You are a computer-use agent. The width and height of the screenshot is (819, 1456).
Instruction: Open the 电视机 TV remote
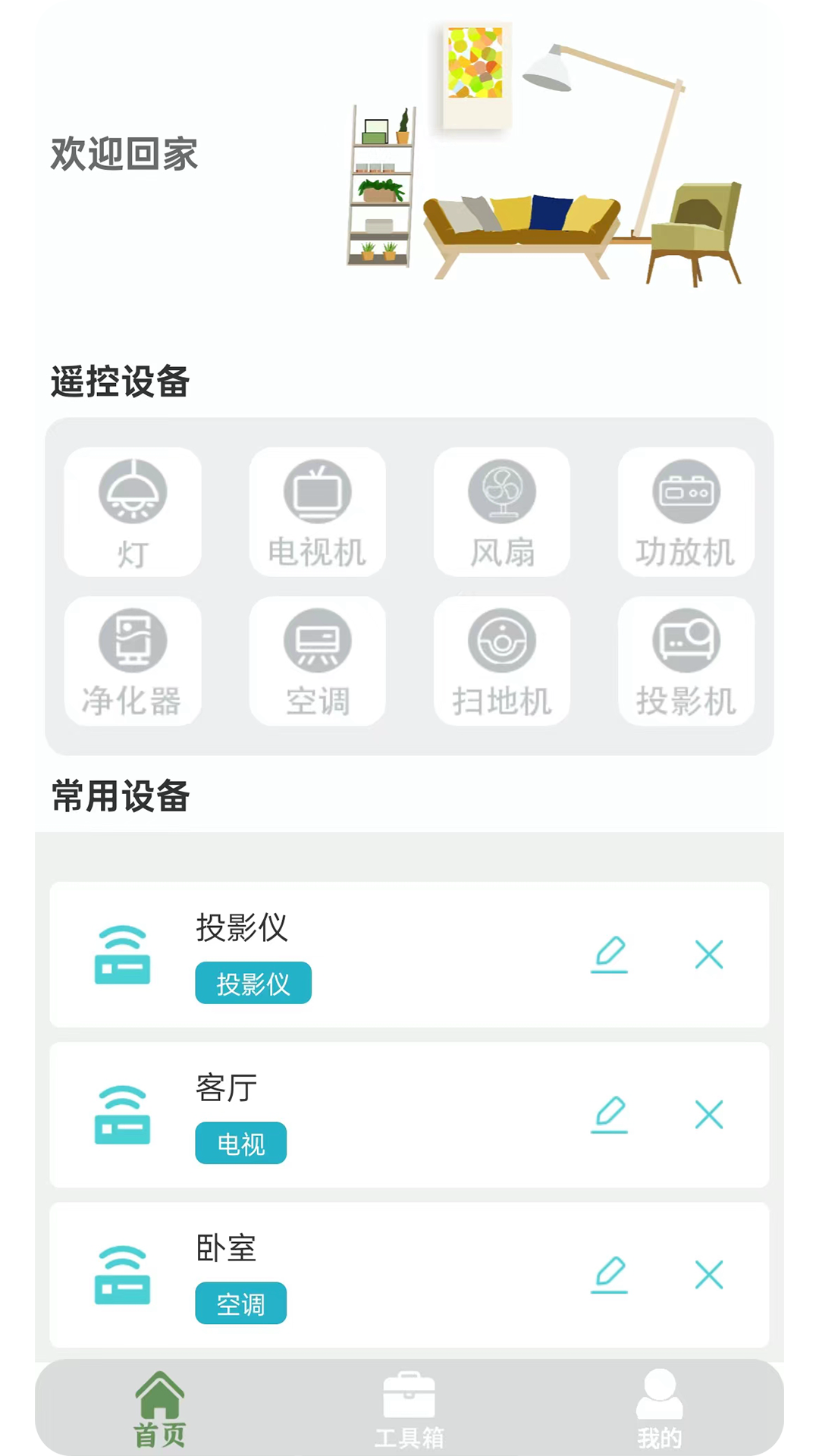317,510
